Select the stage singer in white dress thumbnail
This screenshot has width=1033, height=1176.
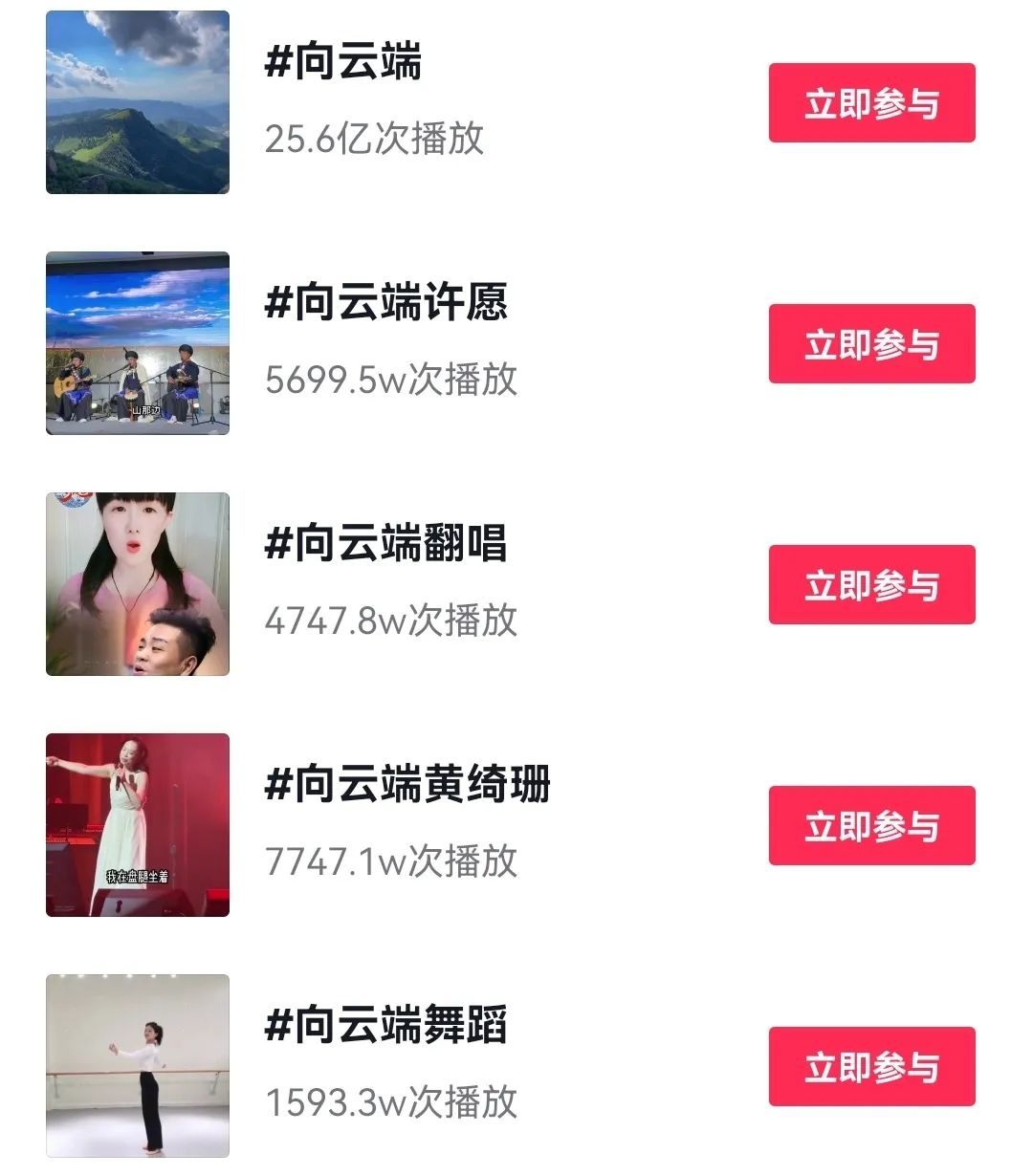pos(137,825)
